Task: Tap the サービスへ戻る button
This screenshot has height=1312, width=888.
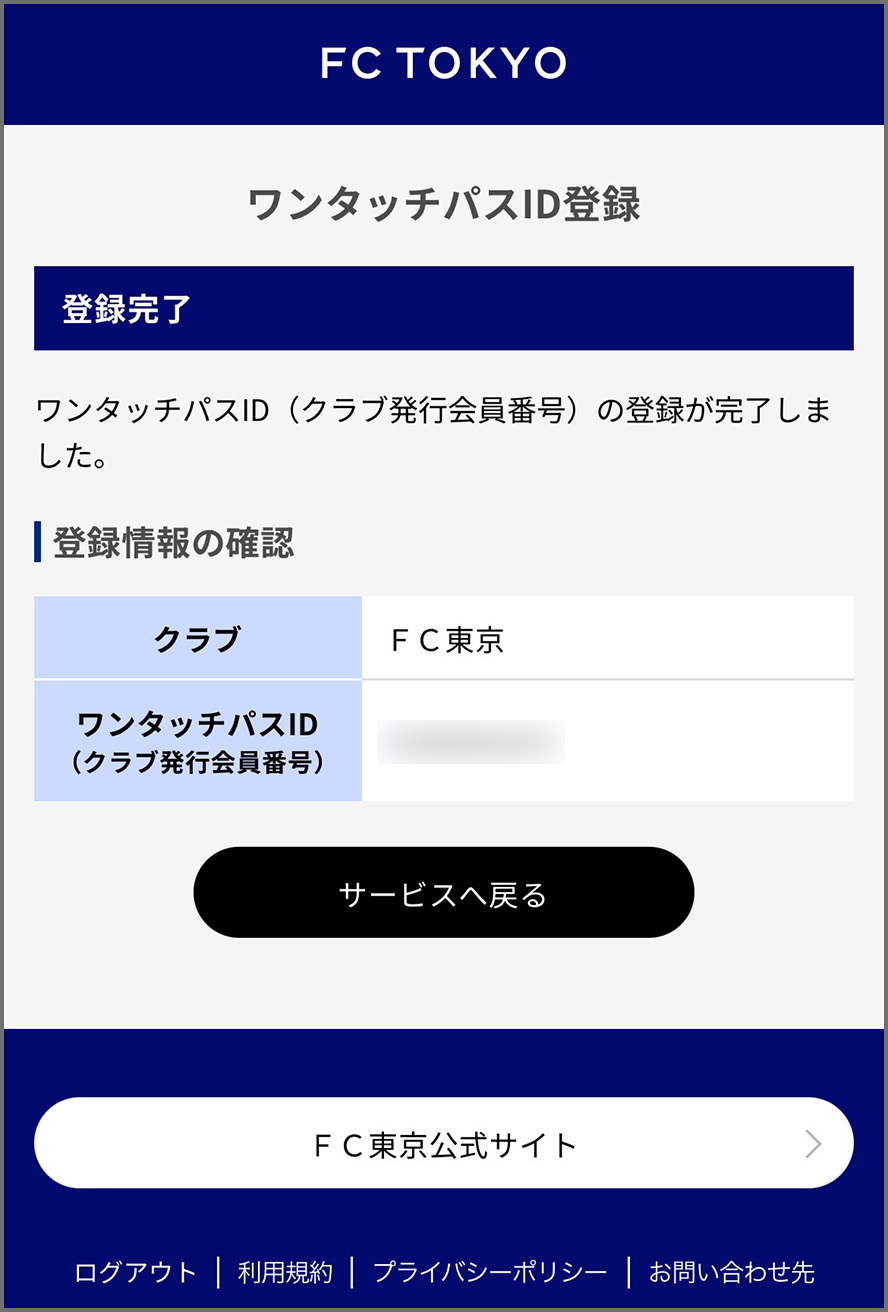Action: [443, 893]
